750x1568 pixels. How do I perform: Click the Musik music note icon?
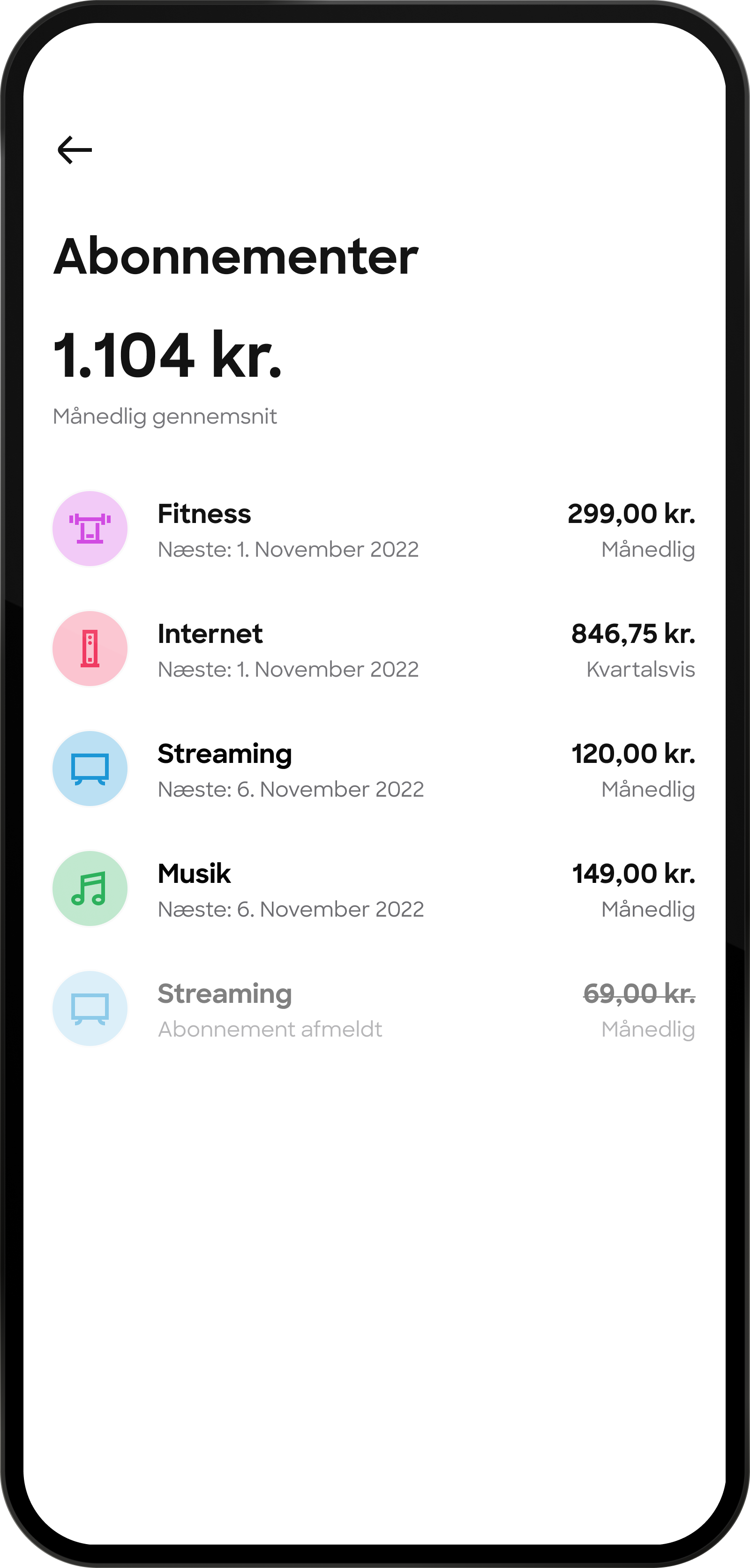[x=90, y=889]
